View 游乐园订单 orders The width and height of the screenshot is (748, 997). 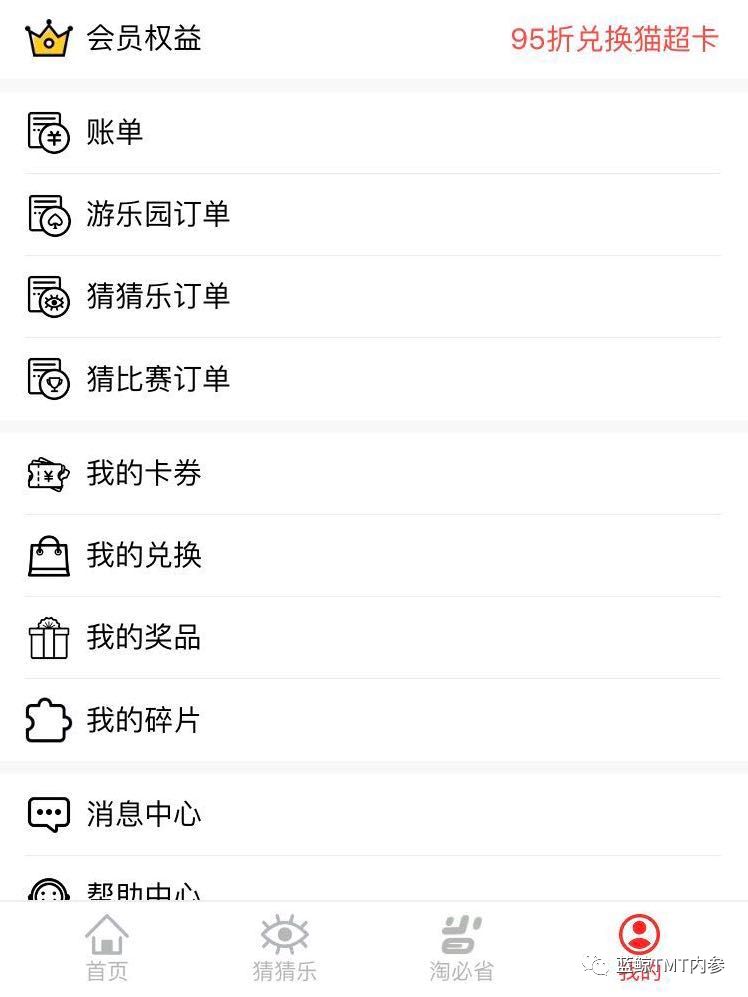coord(158,214)
